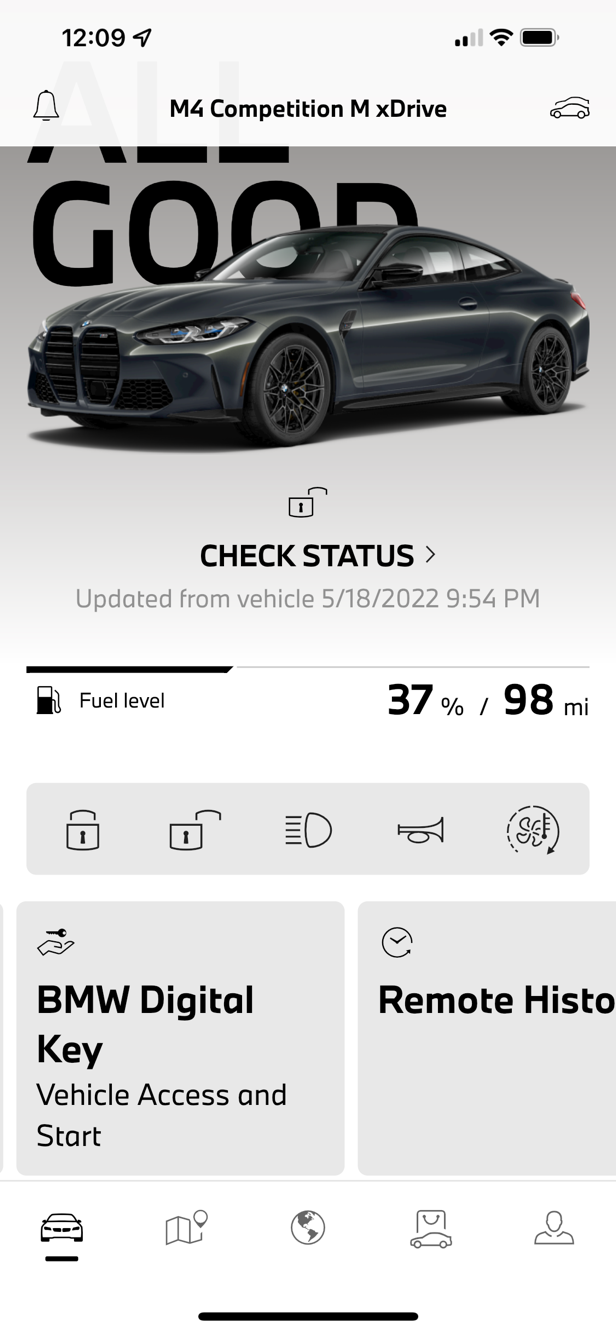The image size is (616, 1334).
Task: Open the shop tab with car icon
Action: [431, 1228]
